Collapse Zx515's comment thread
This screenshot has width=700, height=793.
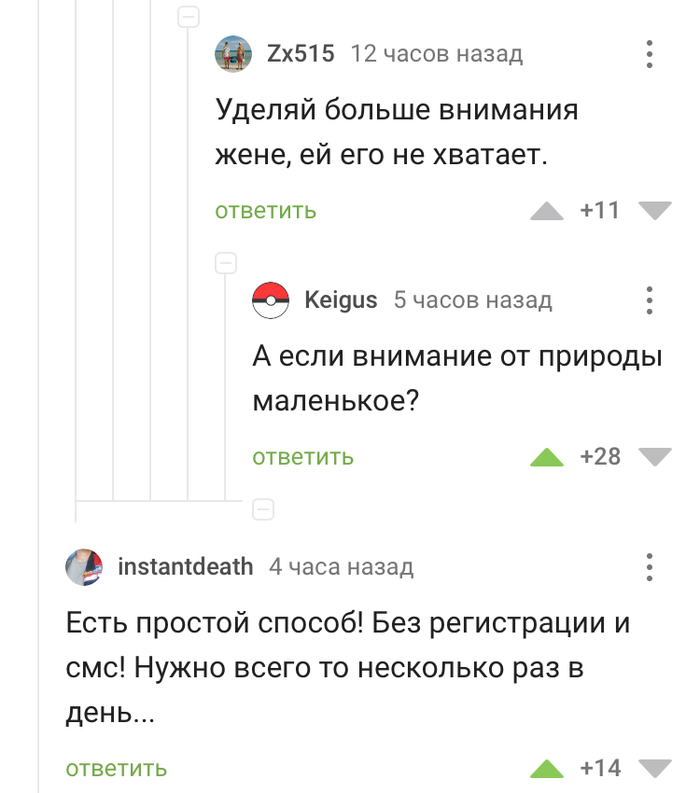point(189,16)
